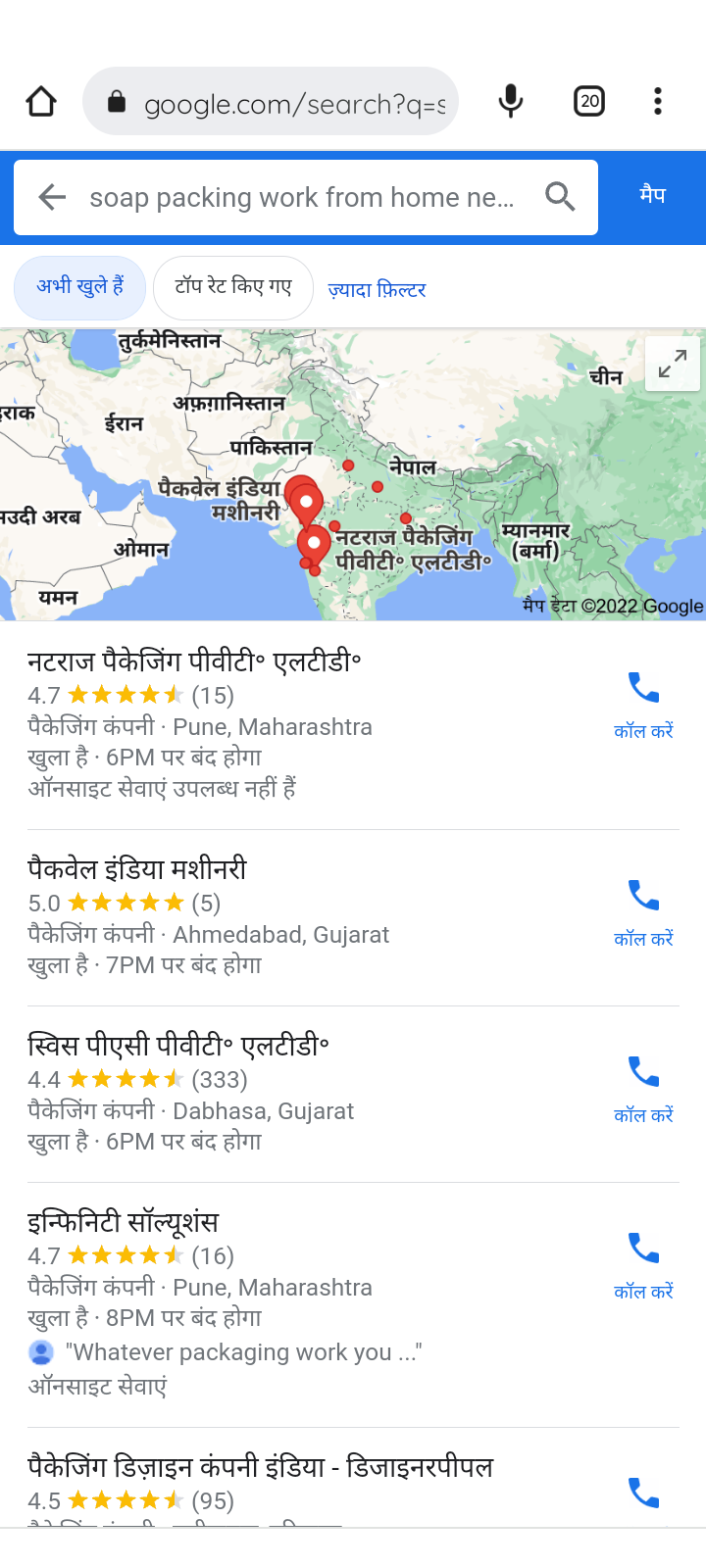Open the tab switcher showing 20 tabs

coord(589,101)
